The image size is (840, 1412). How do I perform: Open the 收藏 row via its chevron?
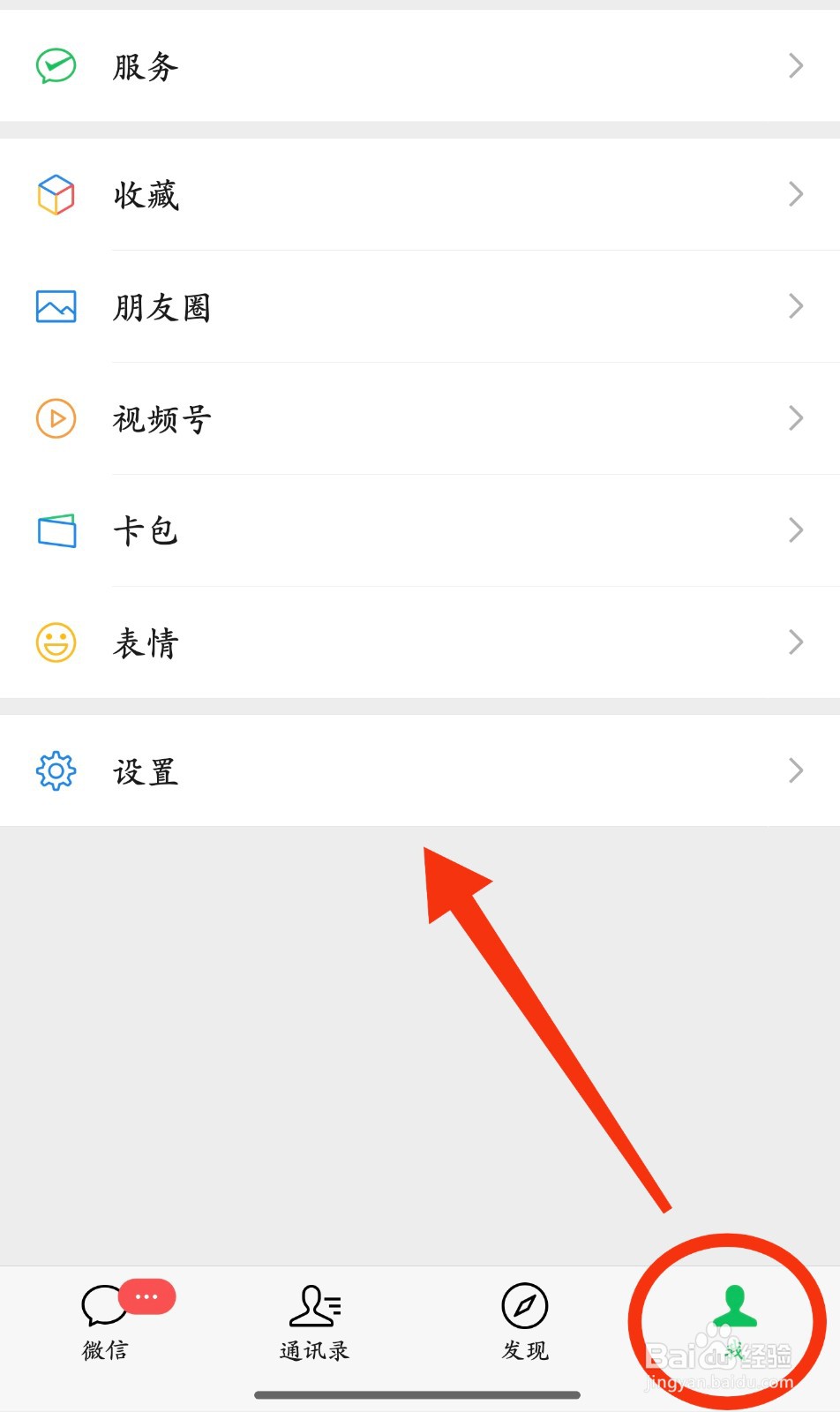point(793,194)
